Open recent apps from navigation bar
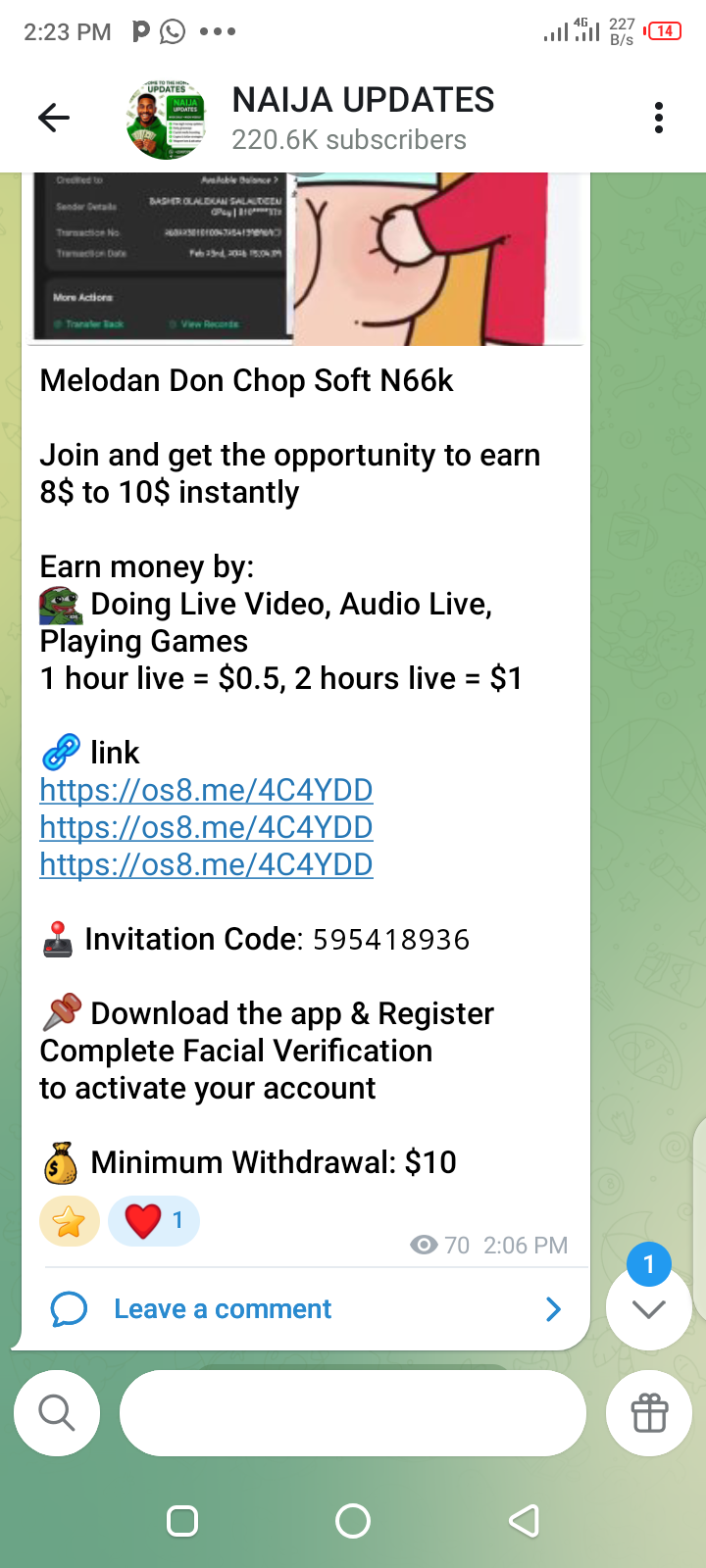The height and width of the screenshot is (1568, 706). click(x=182, y=1521)
